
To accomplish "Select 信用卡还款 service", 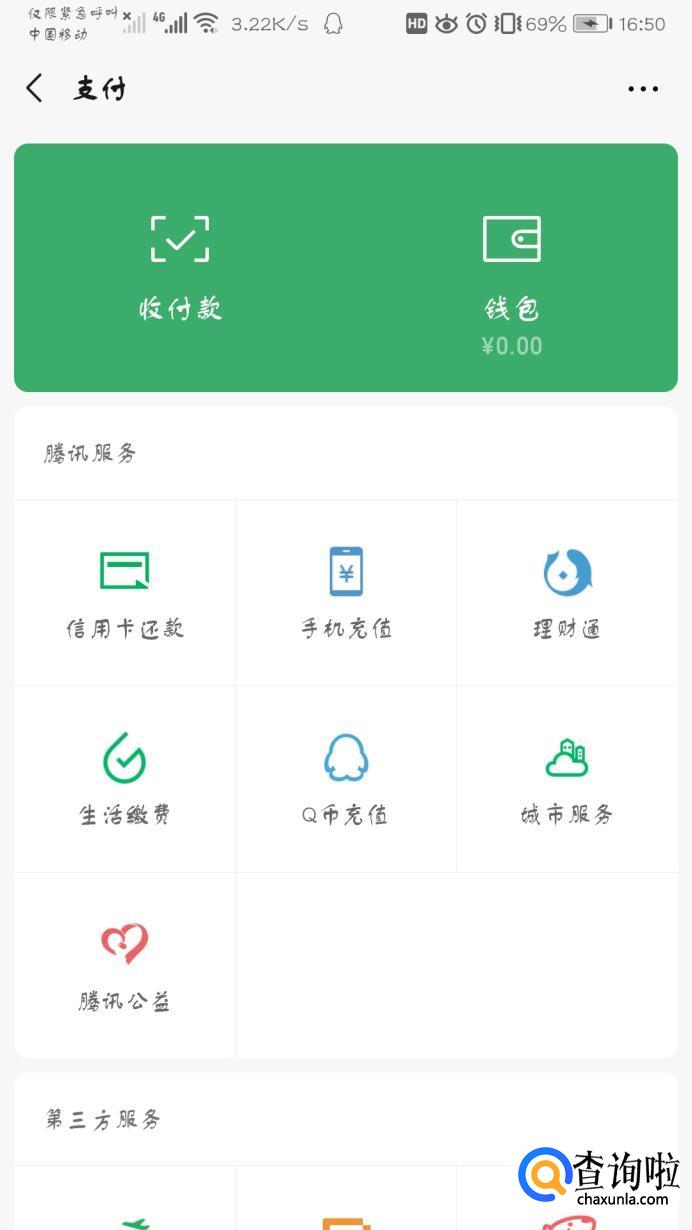I will (x=125, y=593).
